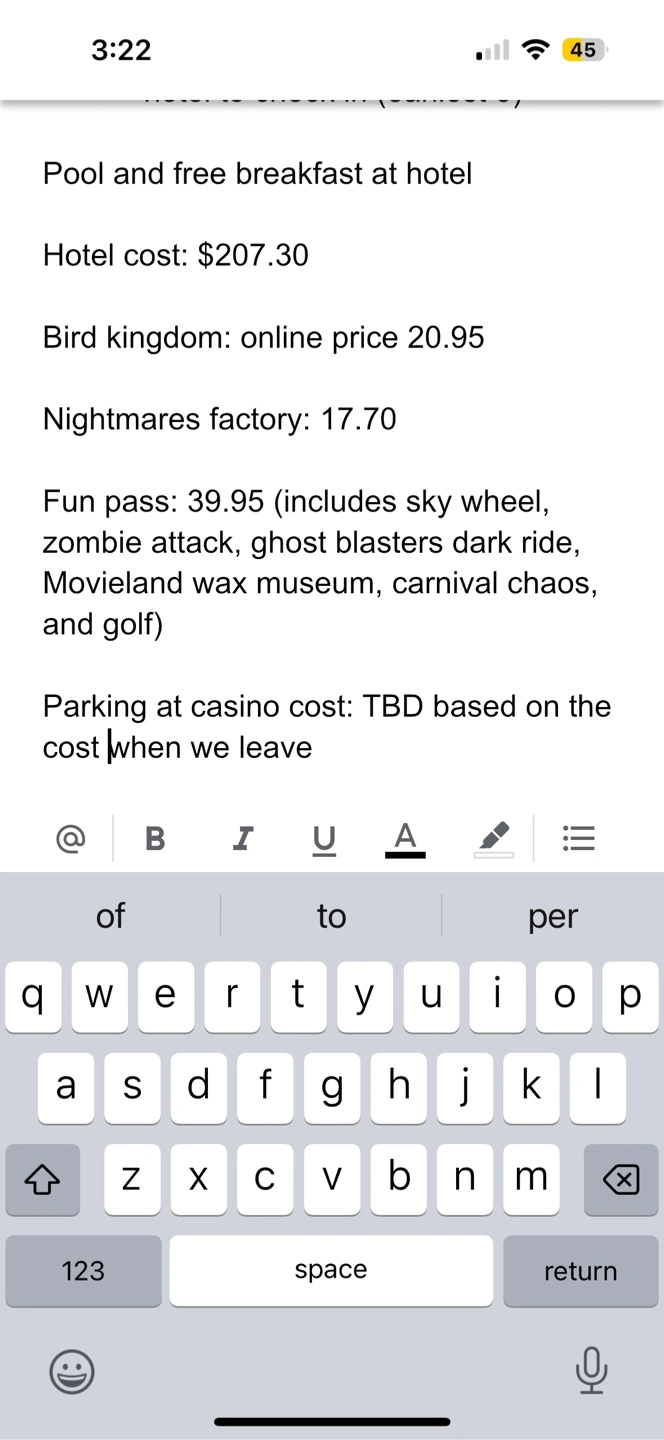Start dictation with the microphone
This screenshot has width=664, height=1440.
[592, 1370]
